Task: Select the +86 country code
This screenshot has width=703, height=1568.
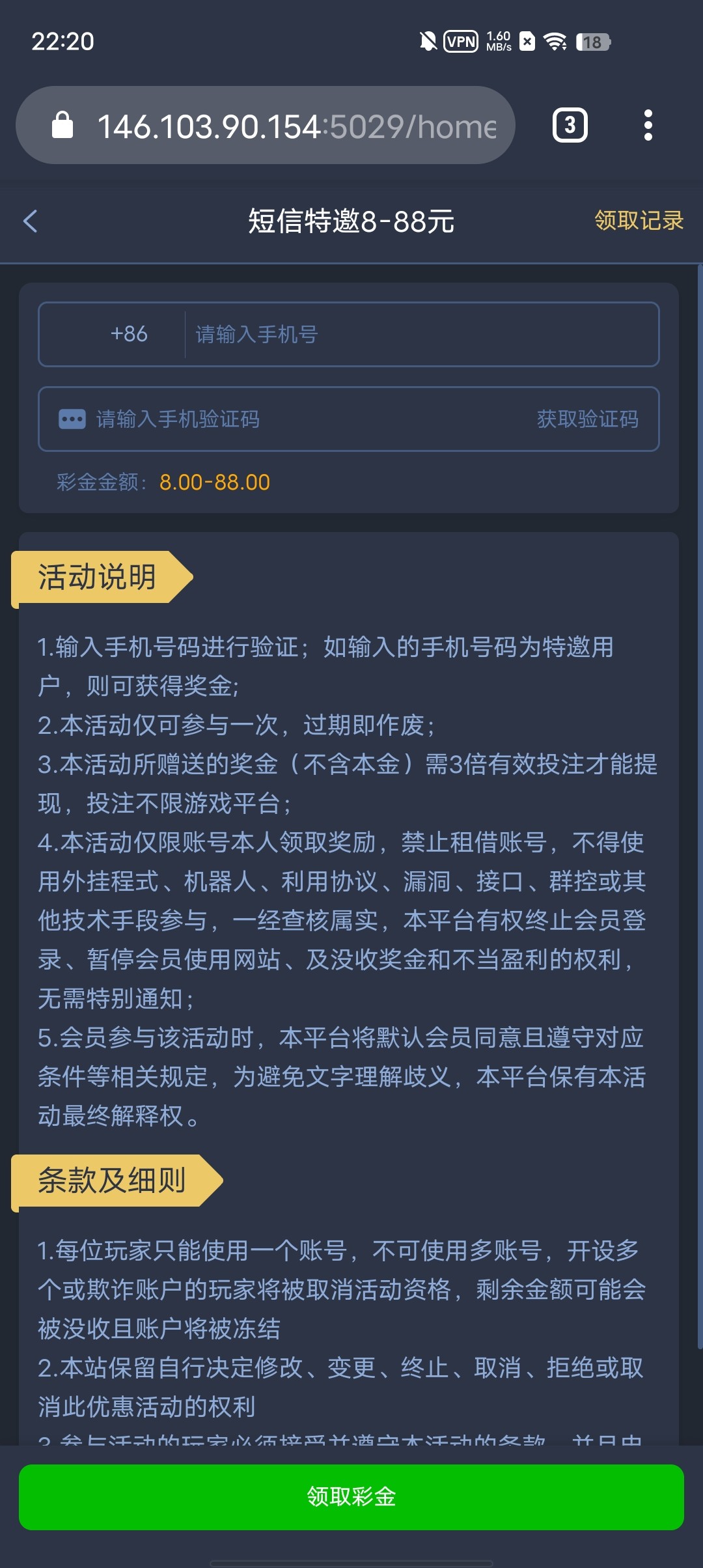Action: (129, 334)
